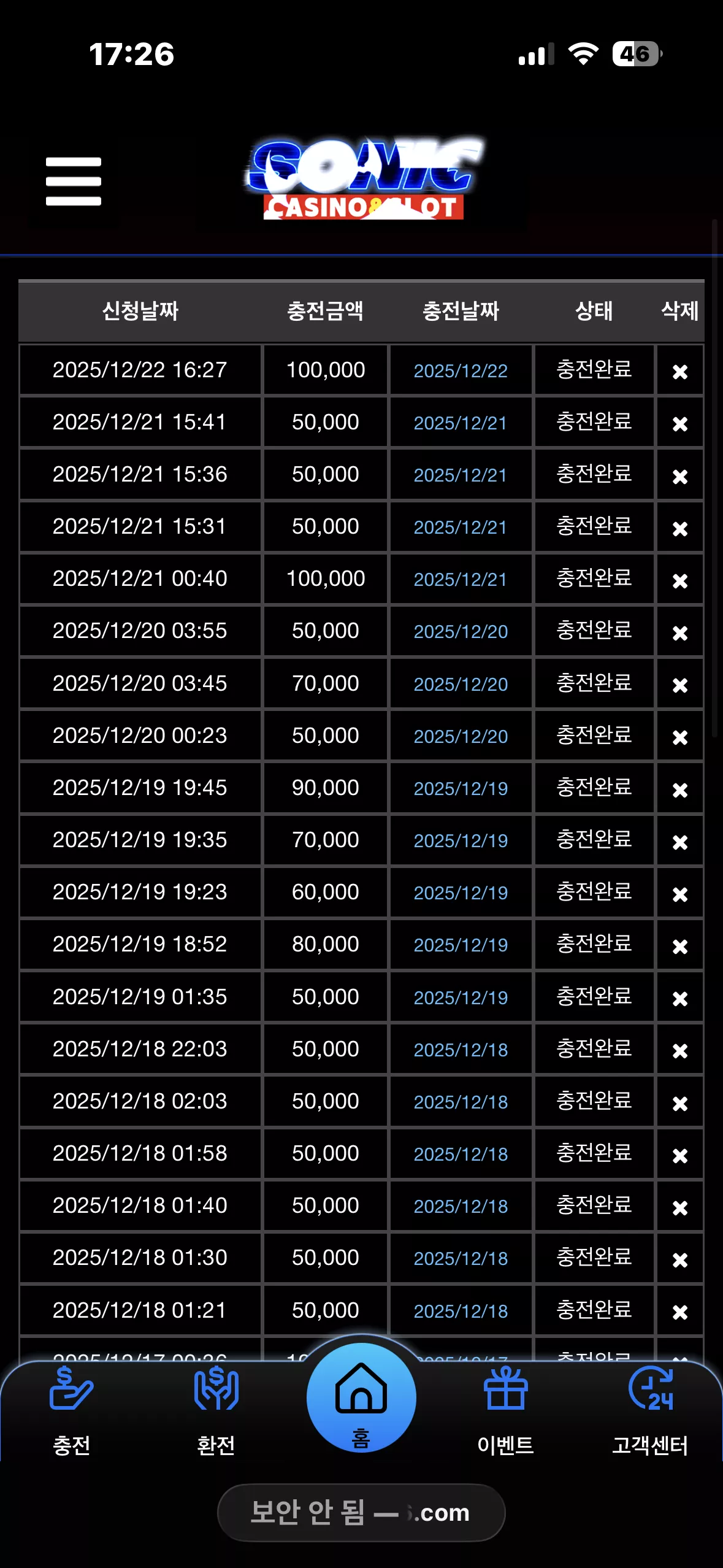
Task: Go to the 홈 tab
Action: coord(361,1397)
